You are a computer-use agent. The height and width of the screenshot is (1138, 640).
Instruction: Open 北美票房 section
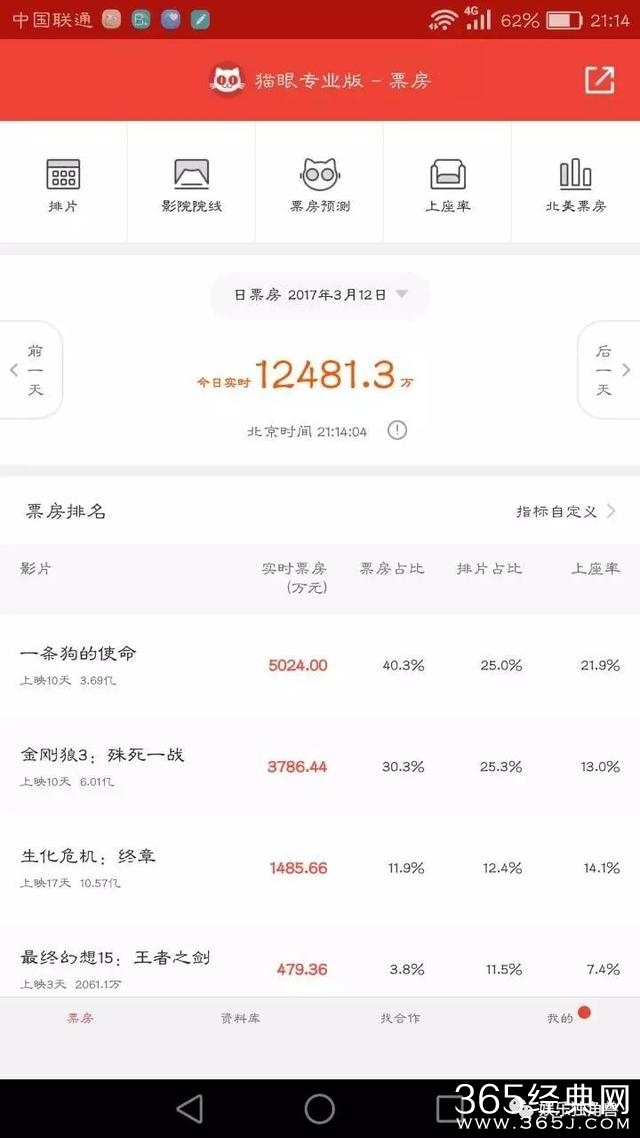point(575,184)
